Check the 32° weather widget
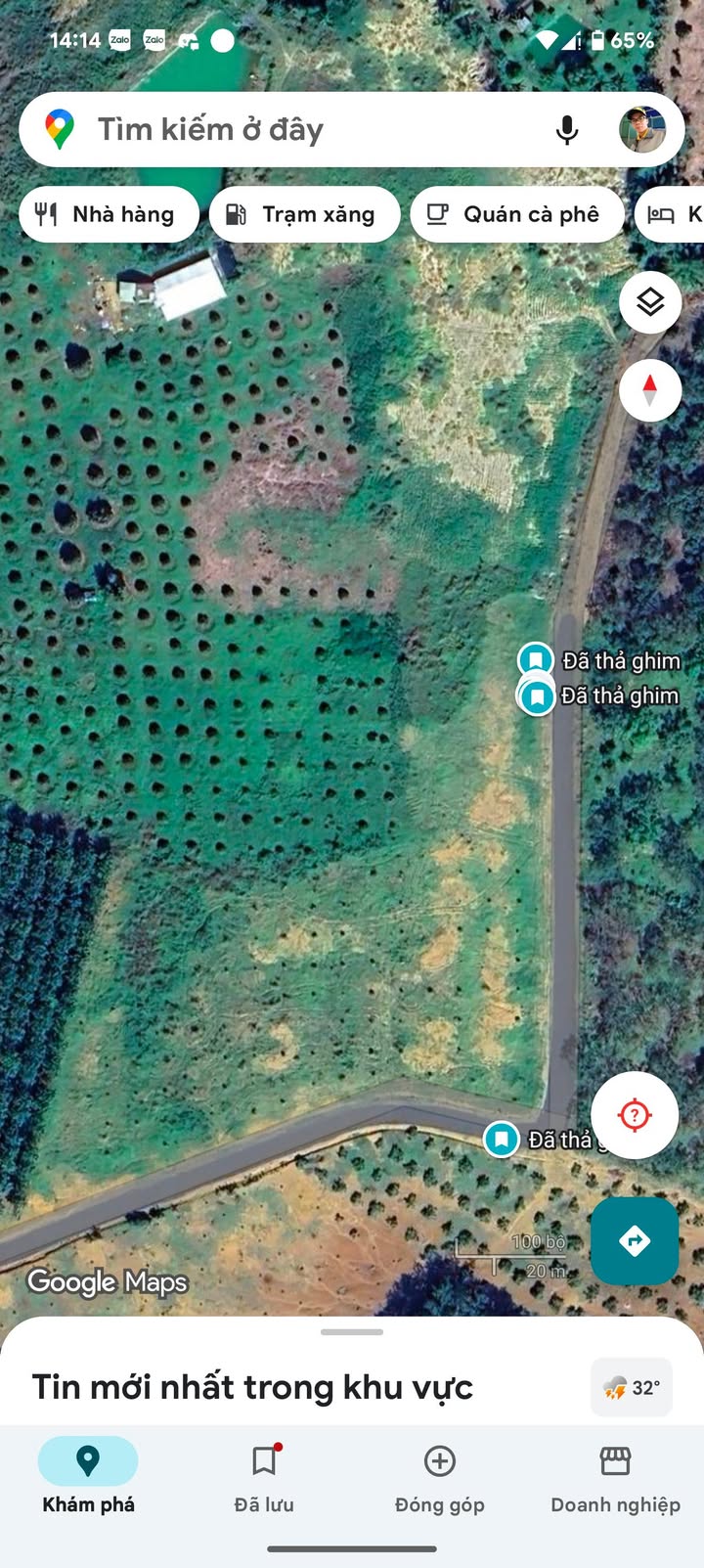This screenshot has width=704, height=1568. pyautogui.click(x=632, y=1387)
